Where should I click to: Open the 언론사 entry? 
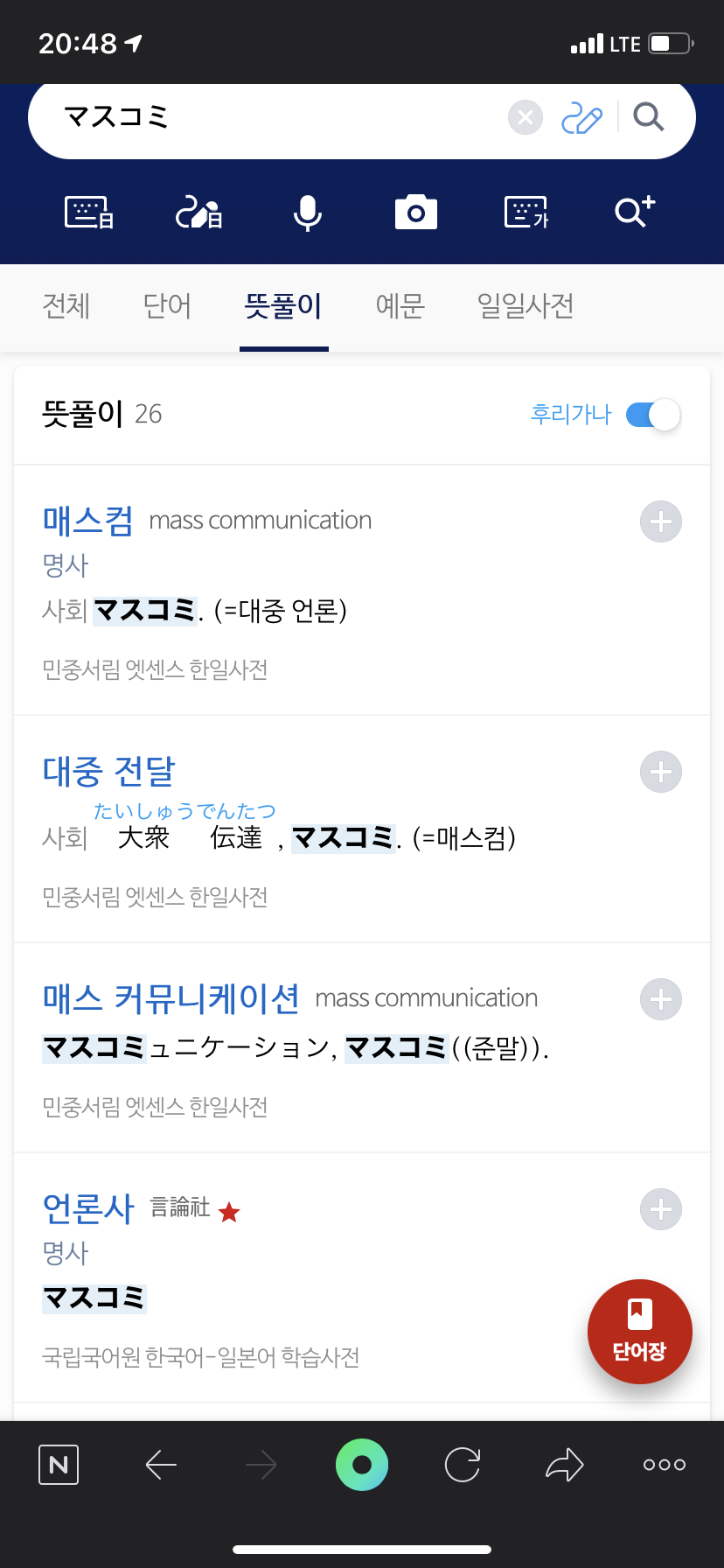click(x=88, y=1208)
